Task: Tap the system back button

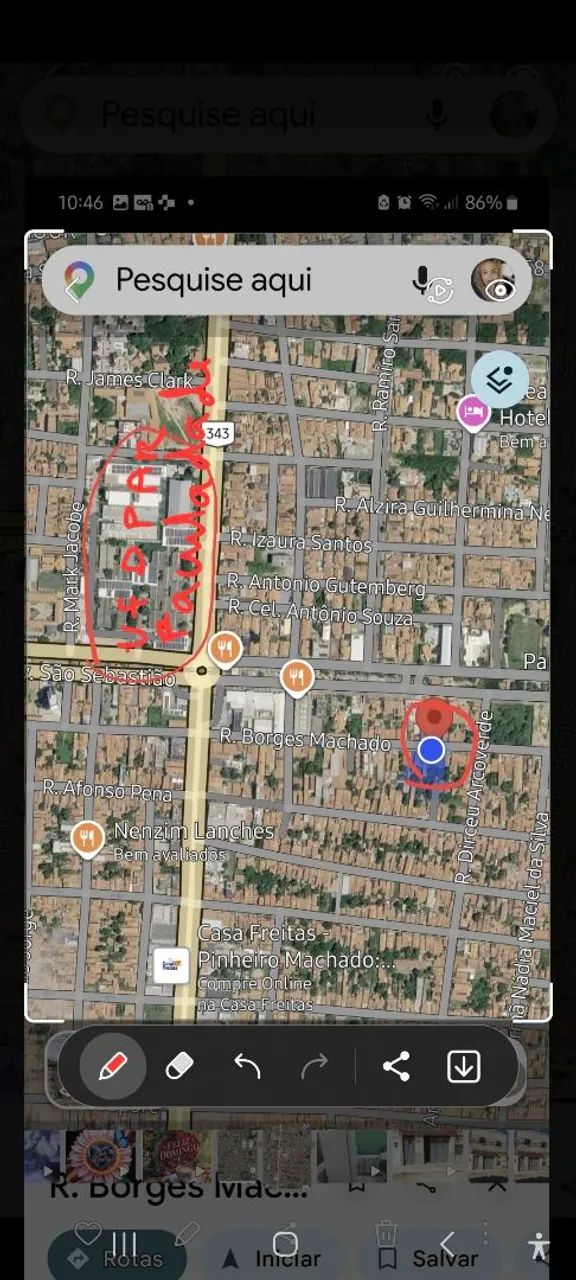Action: (447, 1244)
